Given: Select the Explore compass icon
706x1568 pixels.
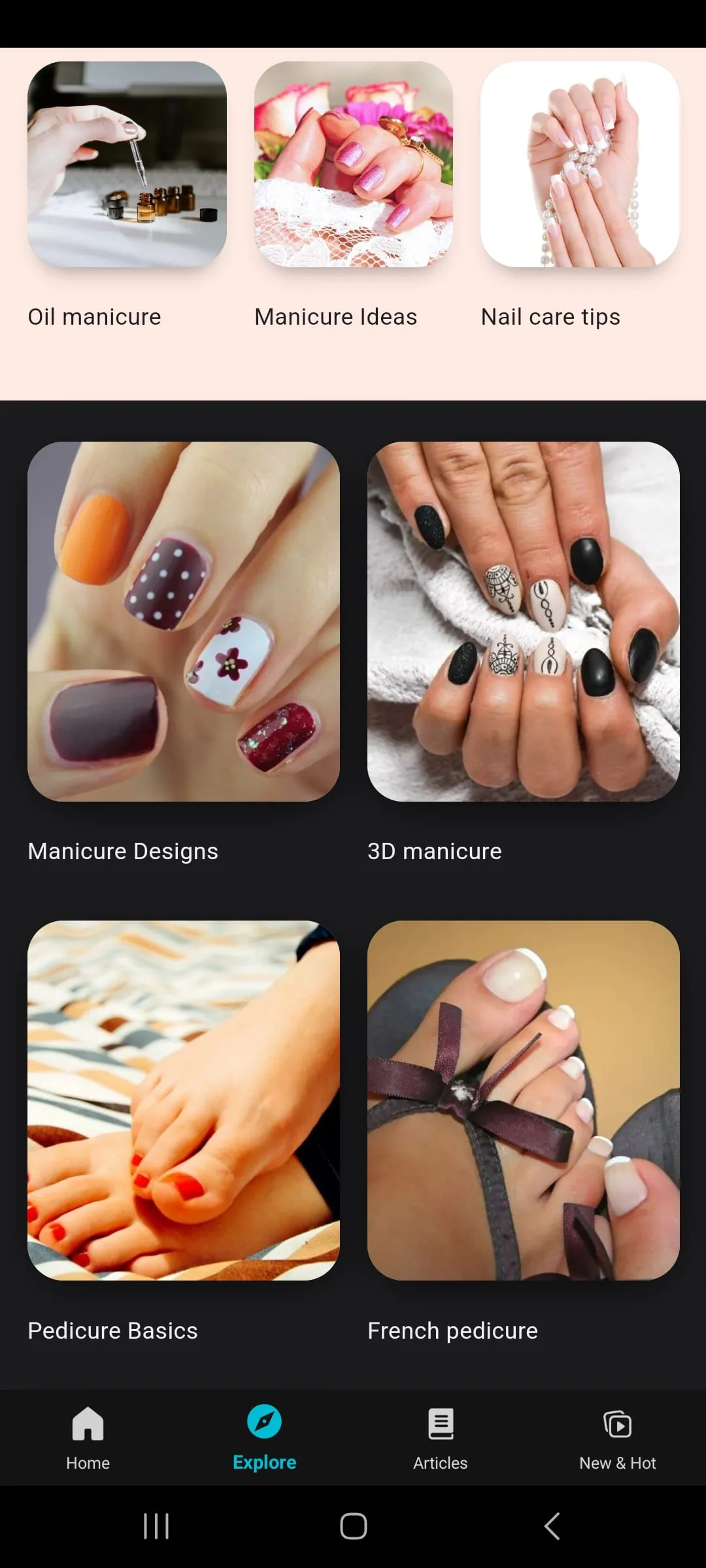Looking at the screenshot, I should point(264,1422).
